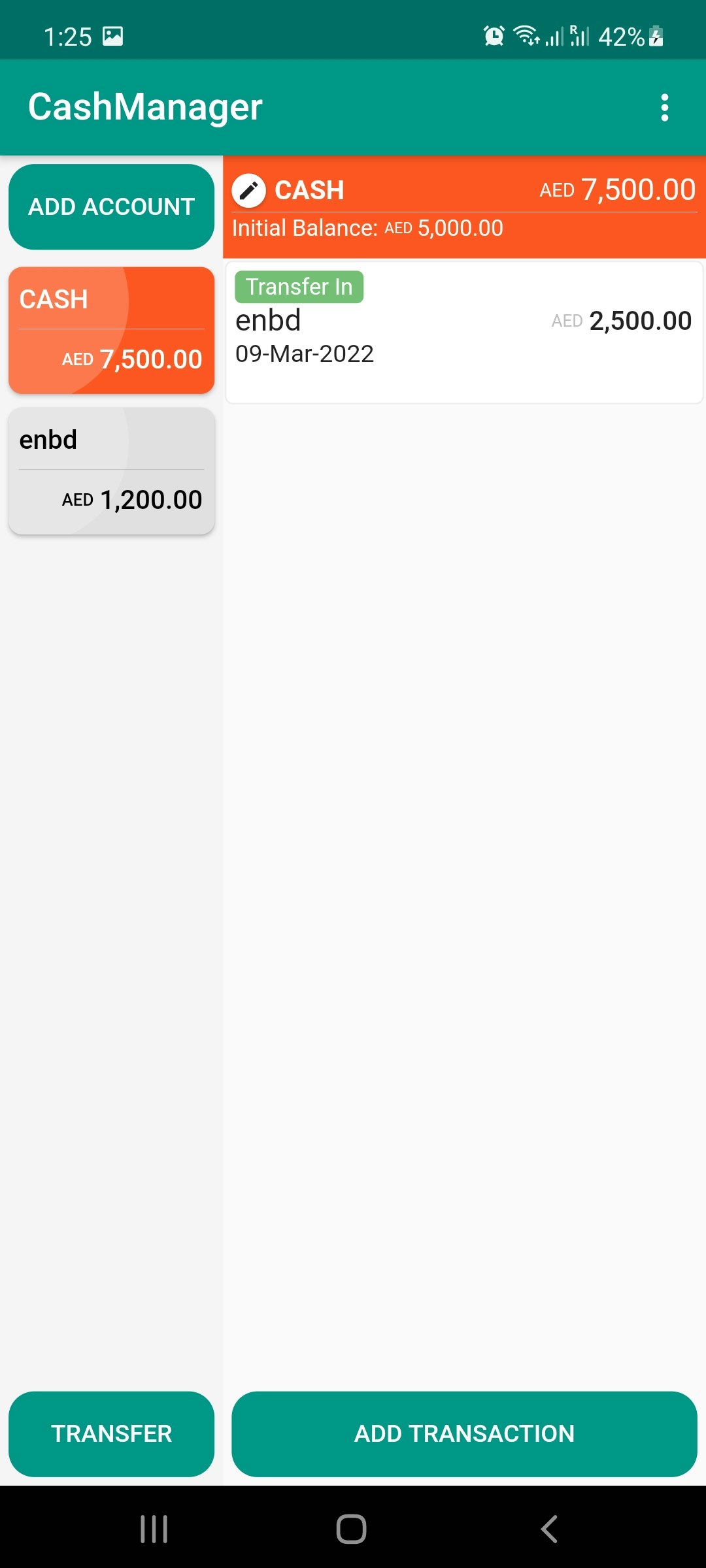Select the CASH account card
Image resolution: width=706 pixels, height=1568 pixels.
pos(111,330)
